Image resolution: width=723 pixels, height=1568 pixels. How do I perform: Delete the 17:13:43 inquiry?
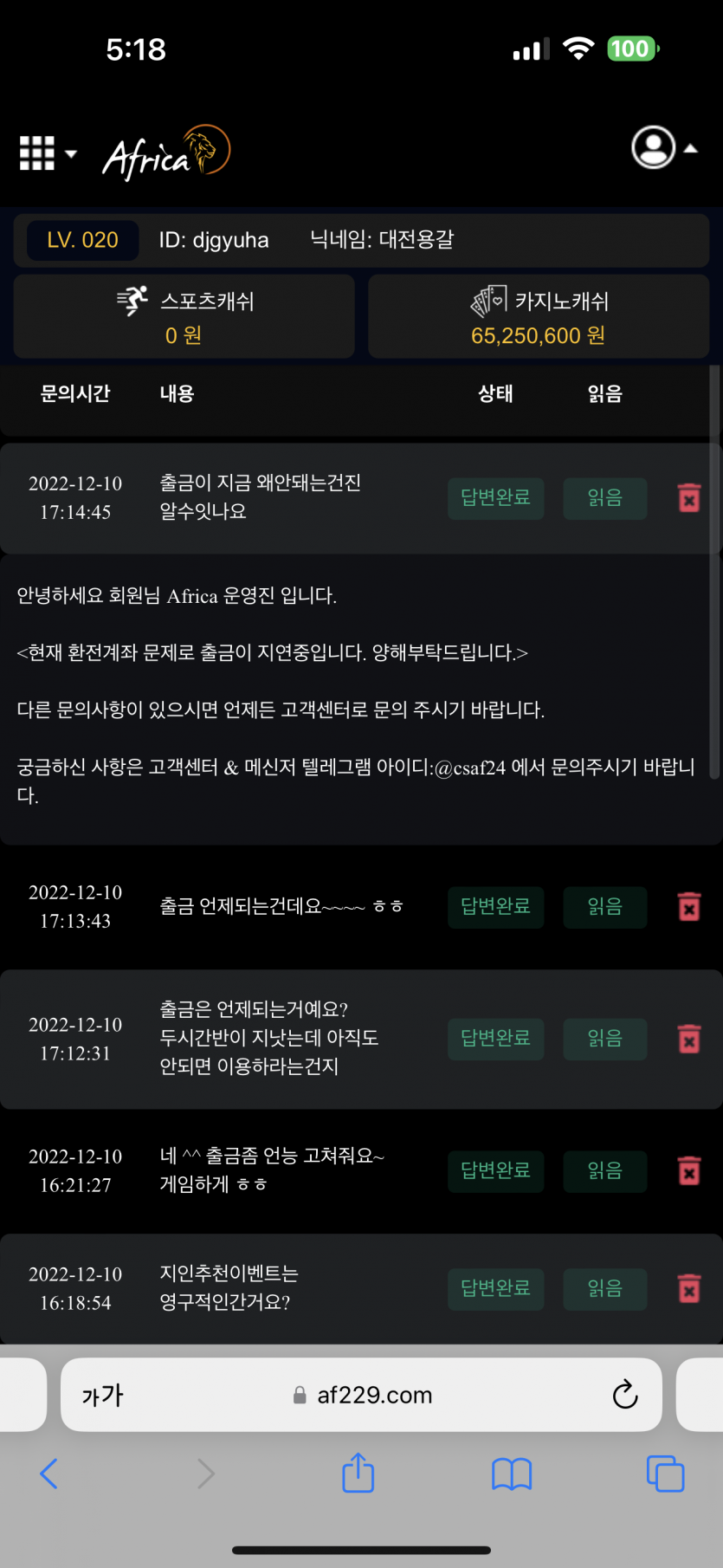click(688, 907)
